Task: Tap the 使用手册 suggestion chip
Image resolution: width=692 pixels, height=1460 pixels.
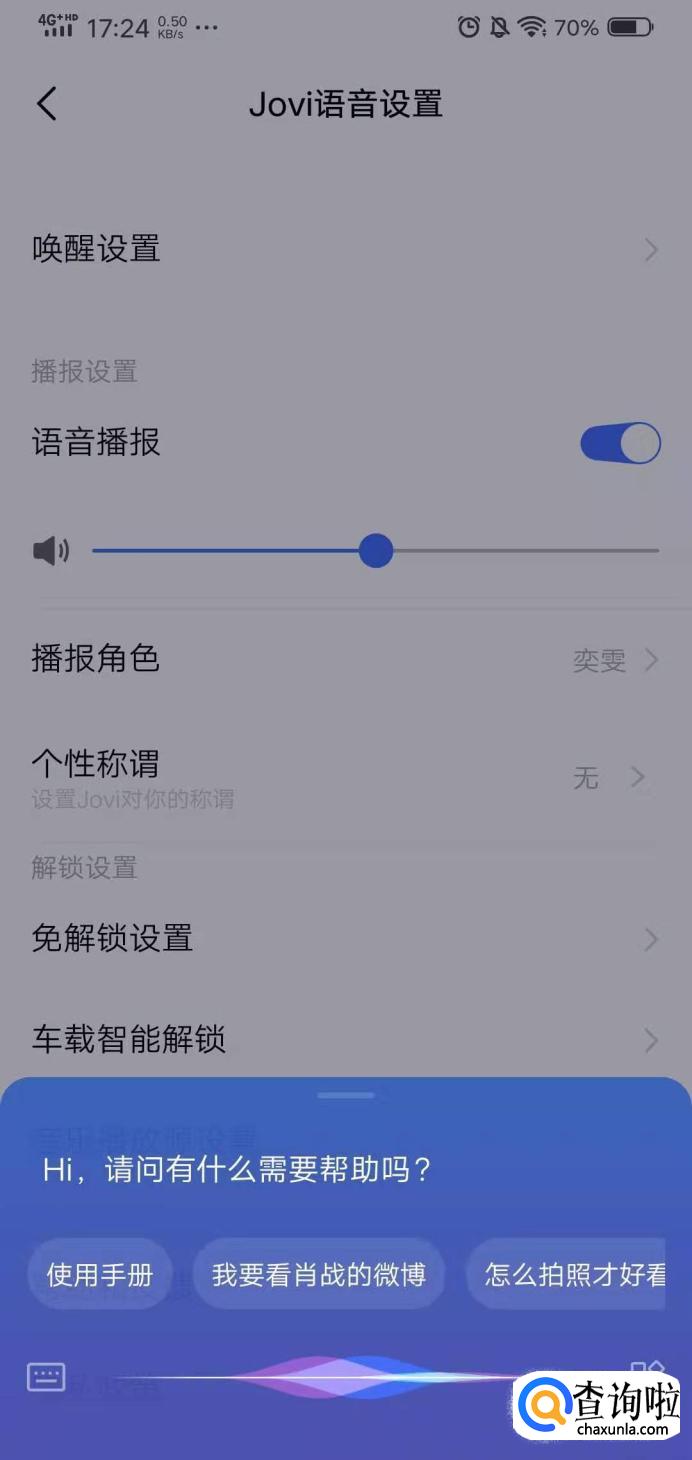Action: [x=99, y=1274]
